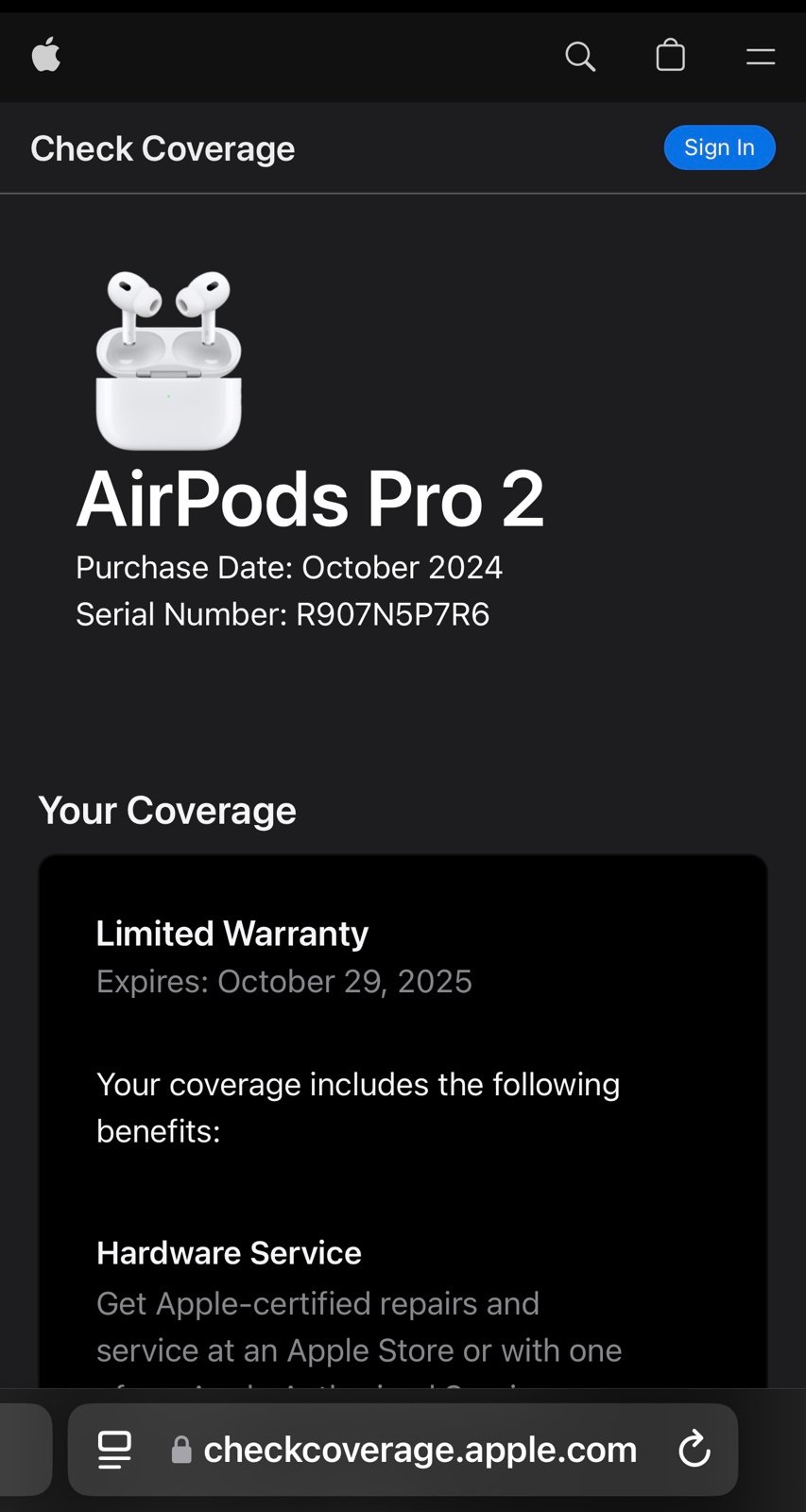Reload the page in Safari

(695, 1449)
